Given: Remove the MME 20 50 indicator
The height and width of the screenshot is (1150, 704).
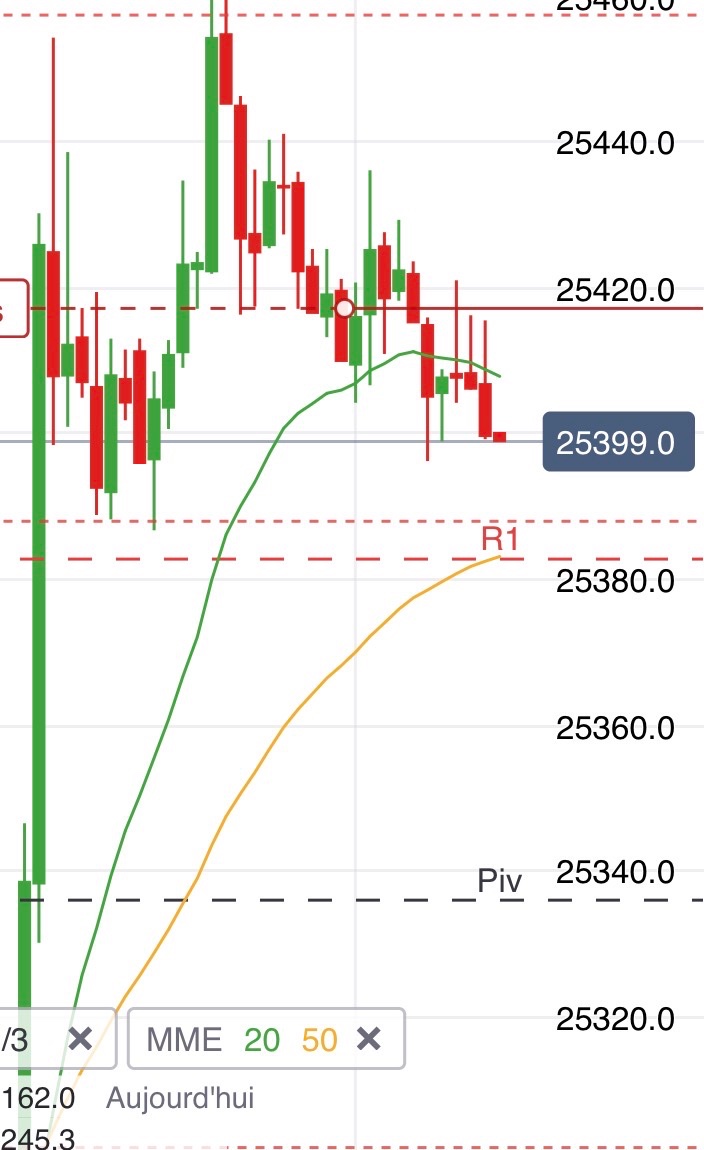Looking at the screenshot, I should (369, 1039).
